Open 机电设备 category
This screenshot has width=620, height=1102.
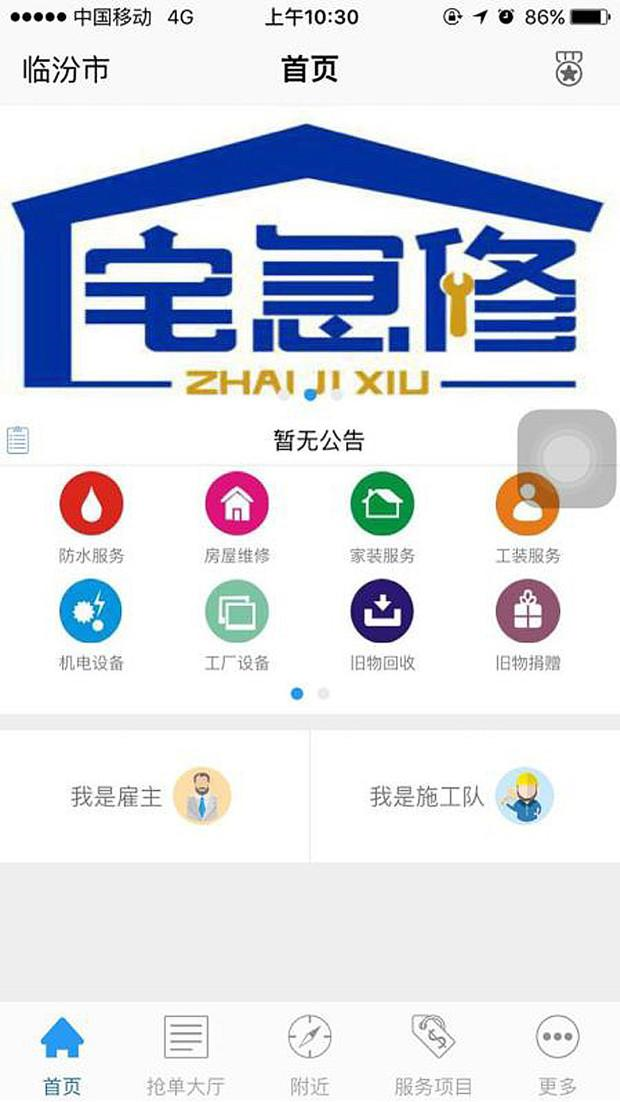91,612
